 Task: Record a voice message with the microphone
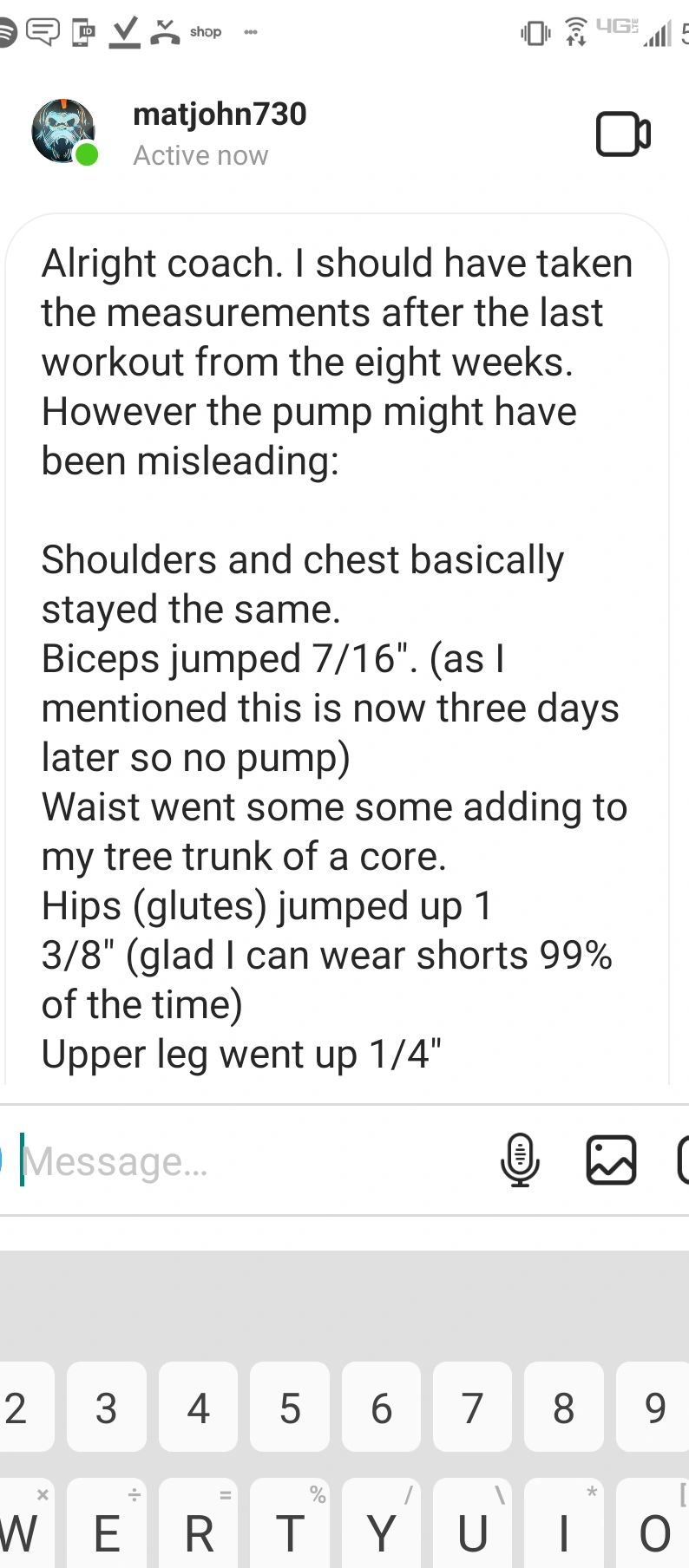520,1160
